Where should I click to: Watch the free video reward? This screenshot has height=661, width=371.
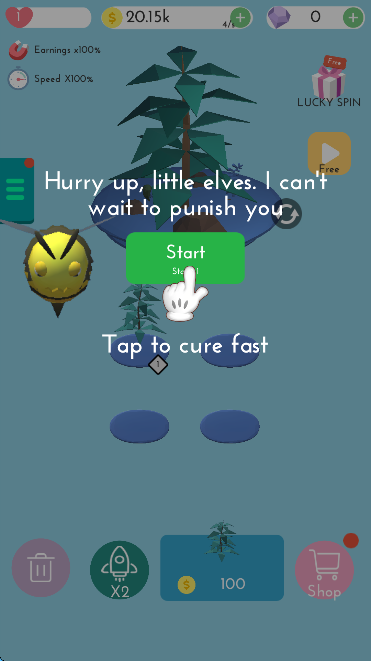pos(329,153)
